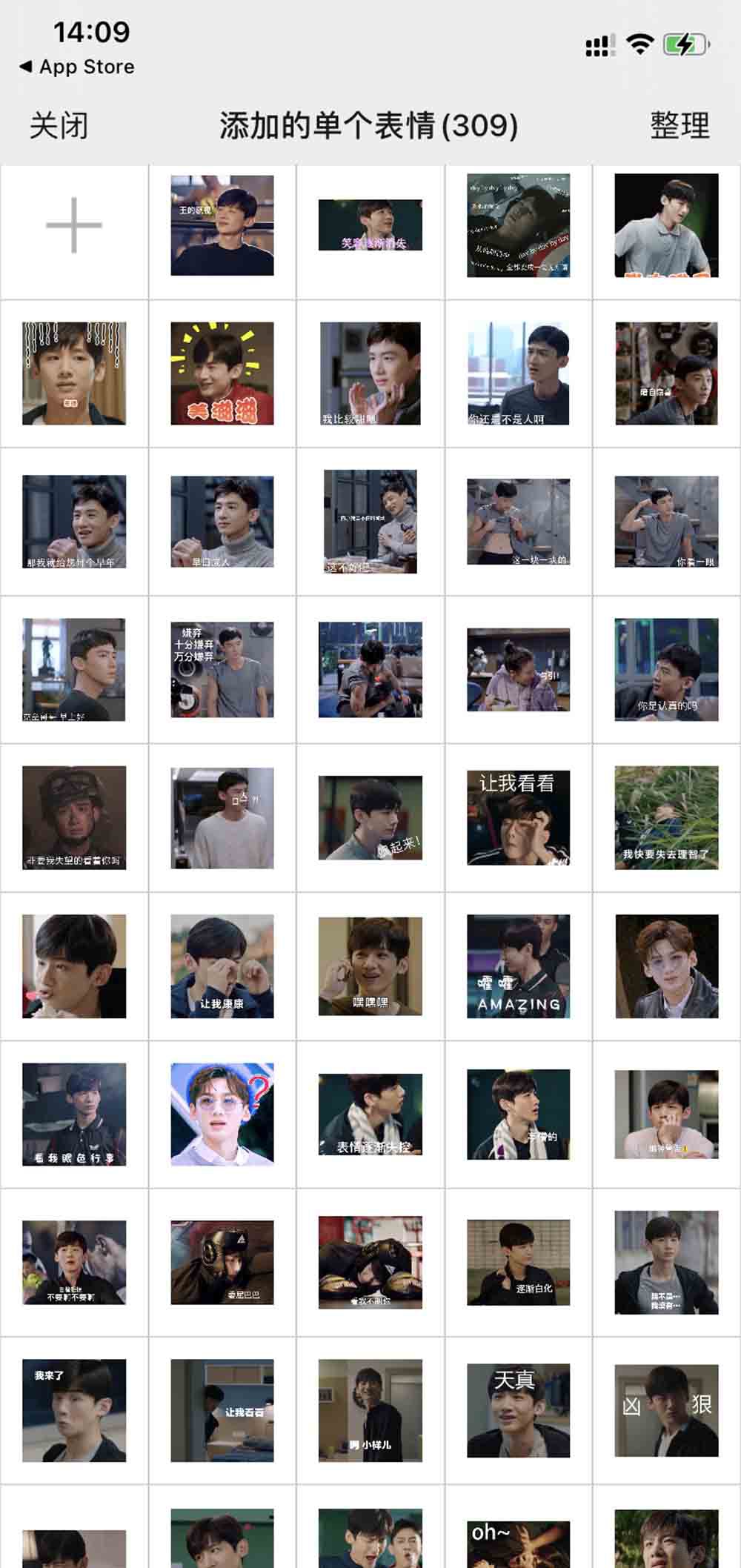The width and height of the screenshot is (741, 1568).
Task: Select the 嫌弃十分嫌弃万分嫌弃 sticker
Action: click(222, 670)
